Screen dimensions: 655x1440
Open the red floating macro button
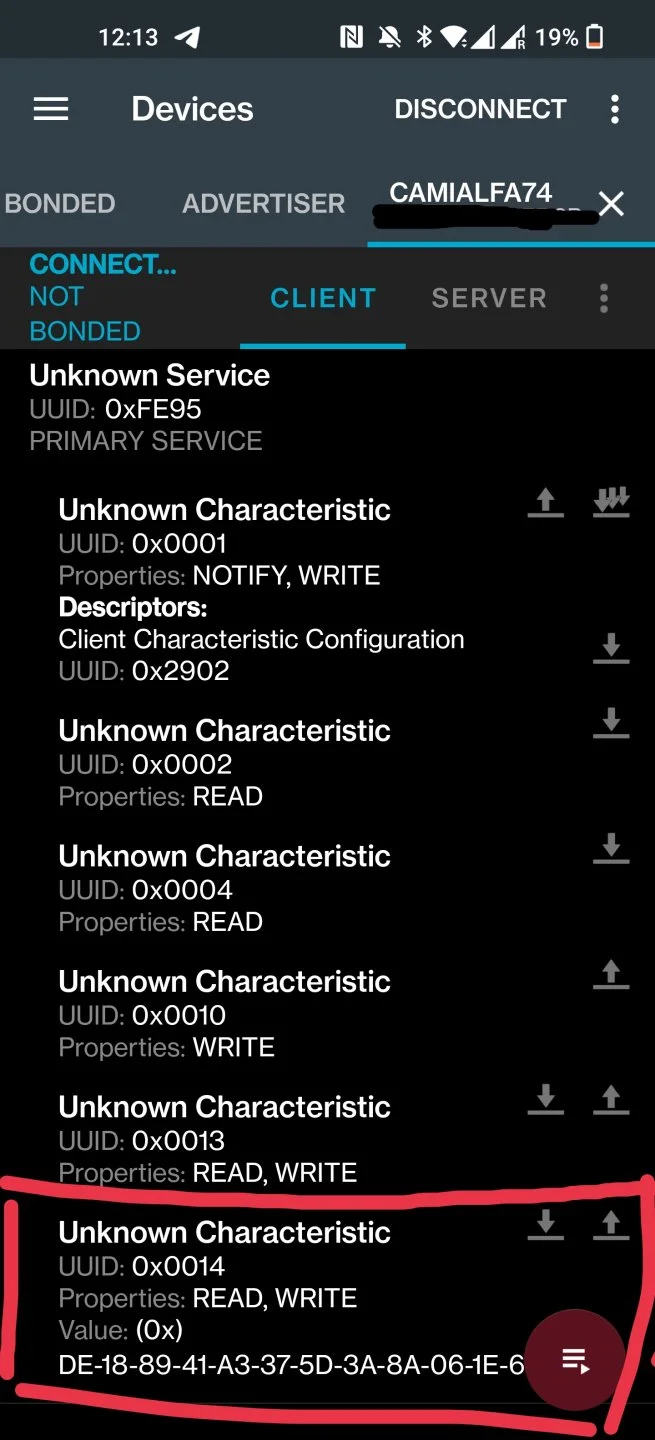coord(575,1360)
